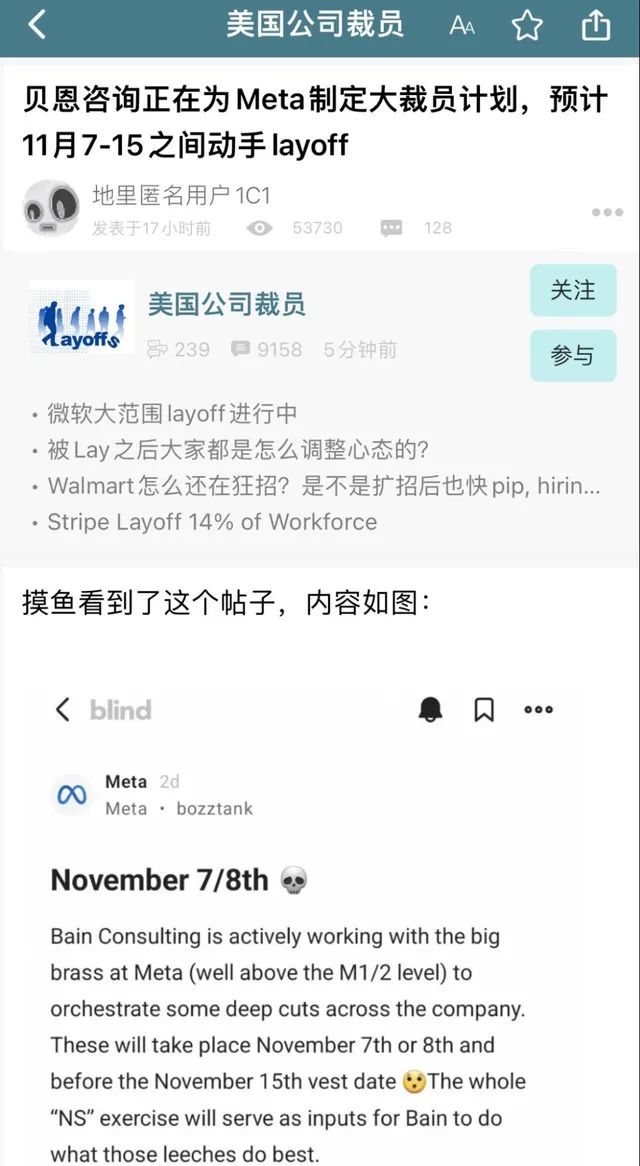This screenshot has width=640, height=1166.
Task: Open the Walmart怎么还在狂招 thread
Action: tap(324, 486)
